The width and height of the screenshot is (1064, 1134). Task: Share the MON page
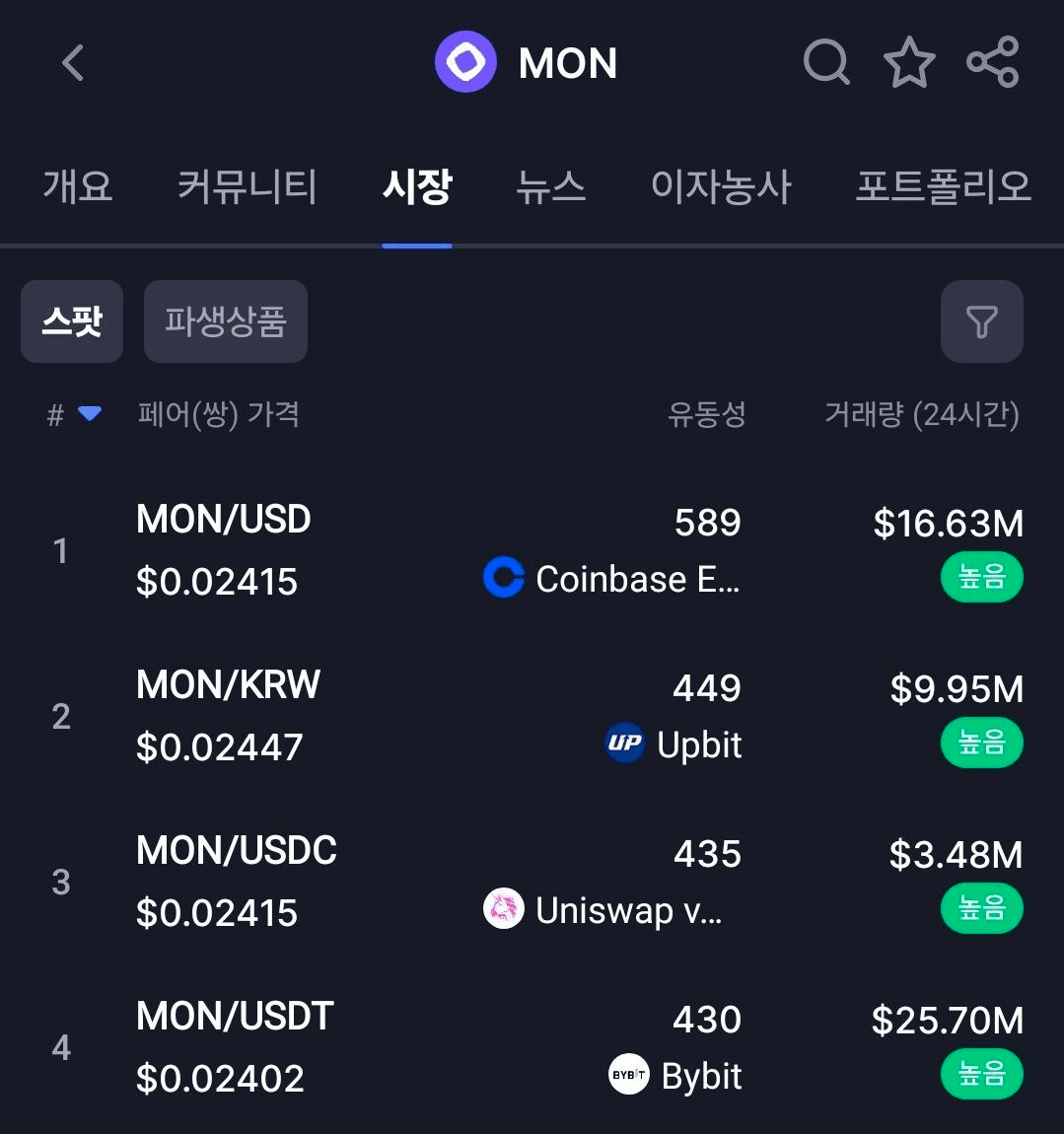[992, 63]
